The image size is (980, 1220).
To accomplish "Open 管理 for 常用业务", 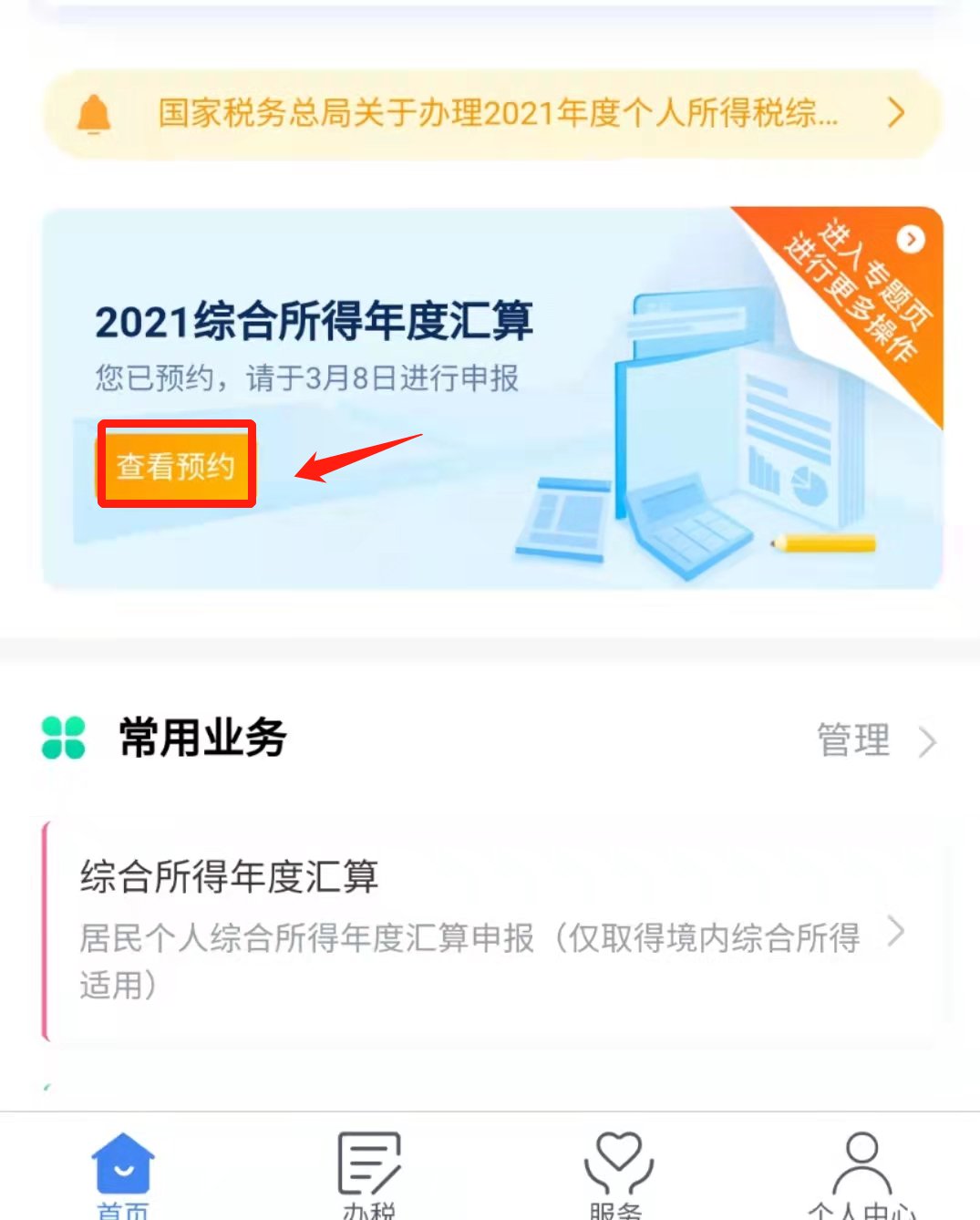I will click(x=873, y=740).
